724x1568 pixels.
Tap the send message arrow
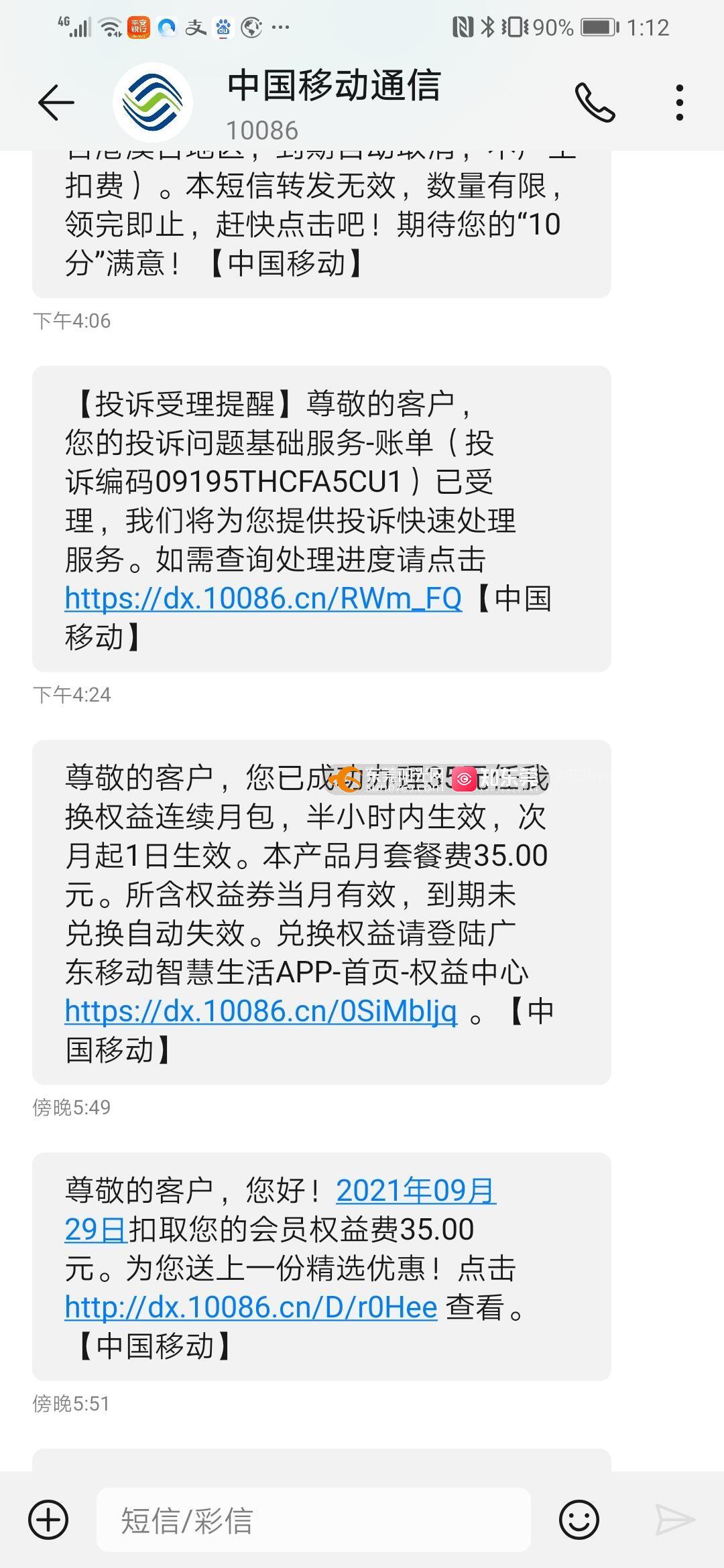click(x=674, y=1519)
